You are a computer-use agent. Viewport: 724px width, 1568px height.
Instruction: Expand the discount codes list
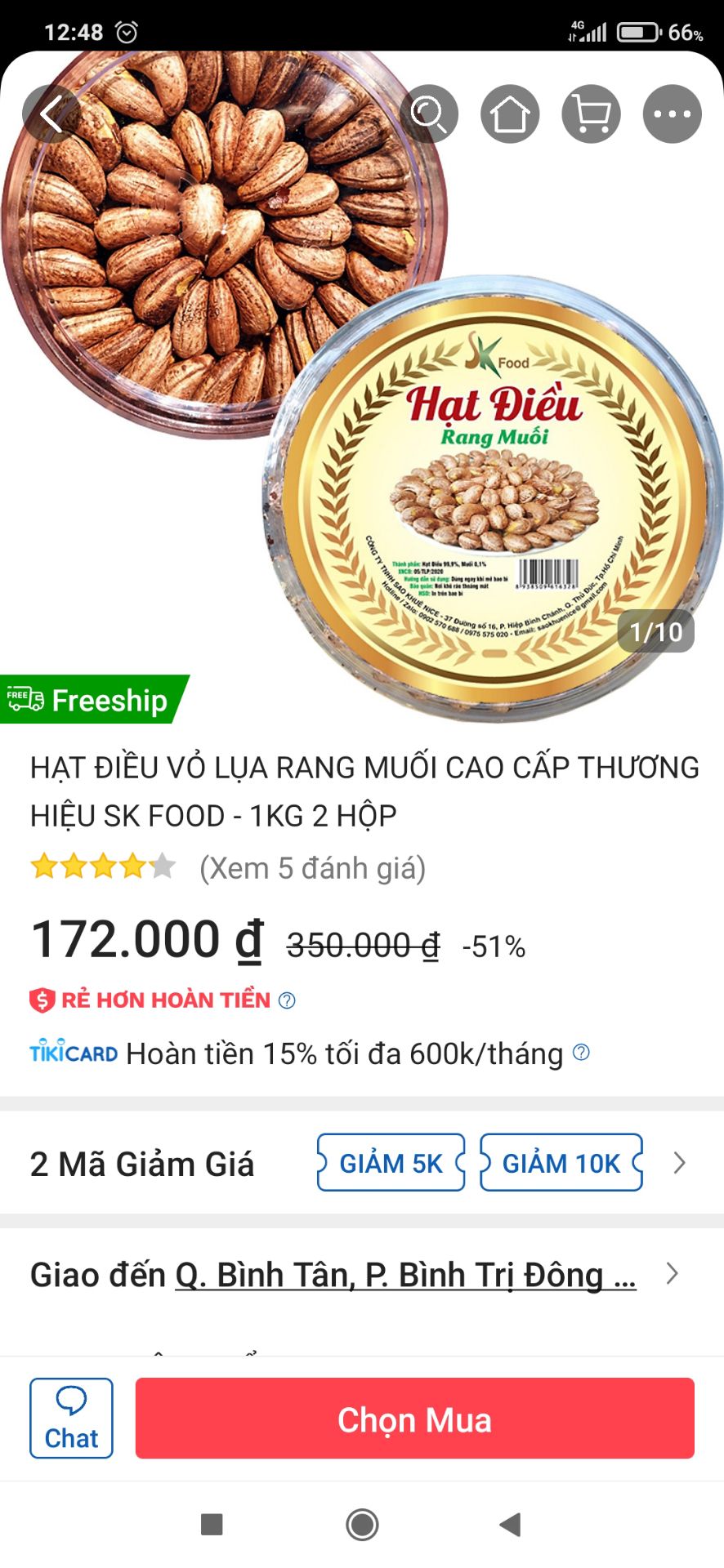point(679,1163)
